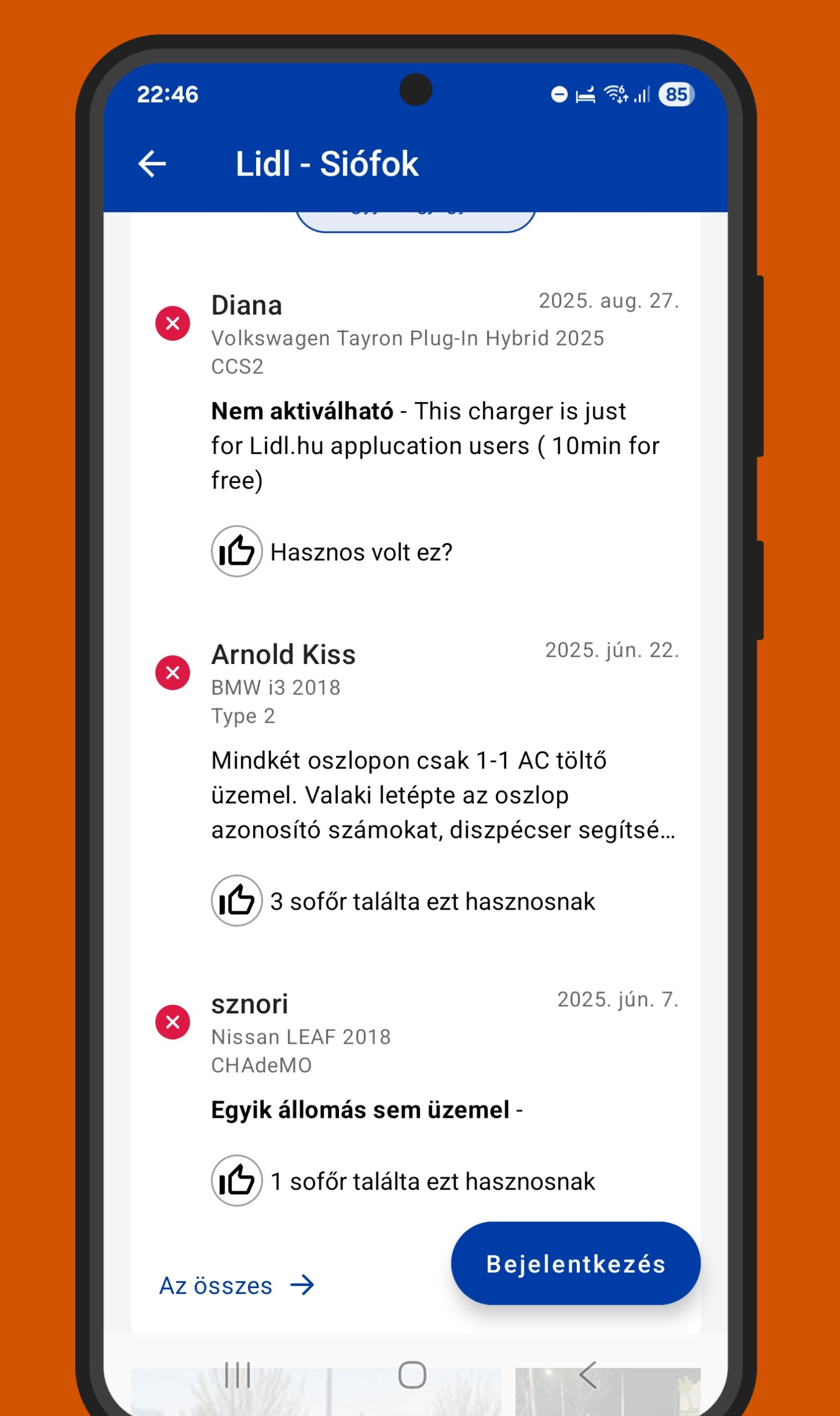
Task: Open Arnold Kiss's truncated review
Action: (x=442, y=795)
